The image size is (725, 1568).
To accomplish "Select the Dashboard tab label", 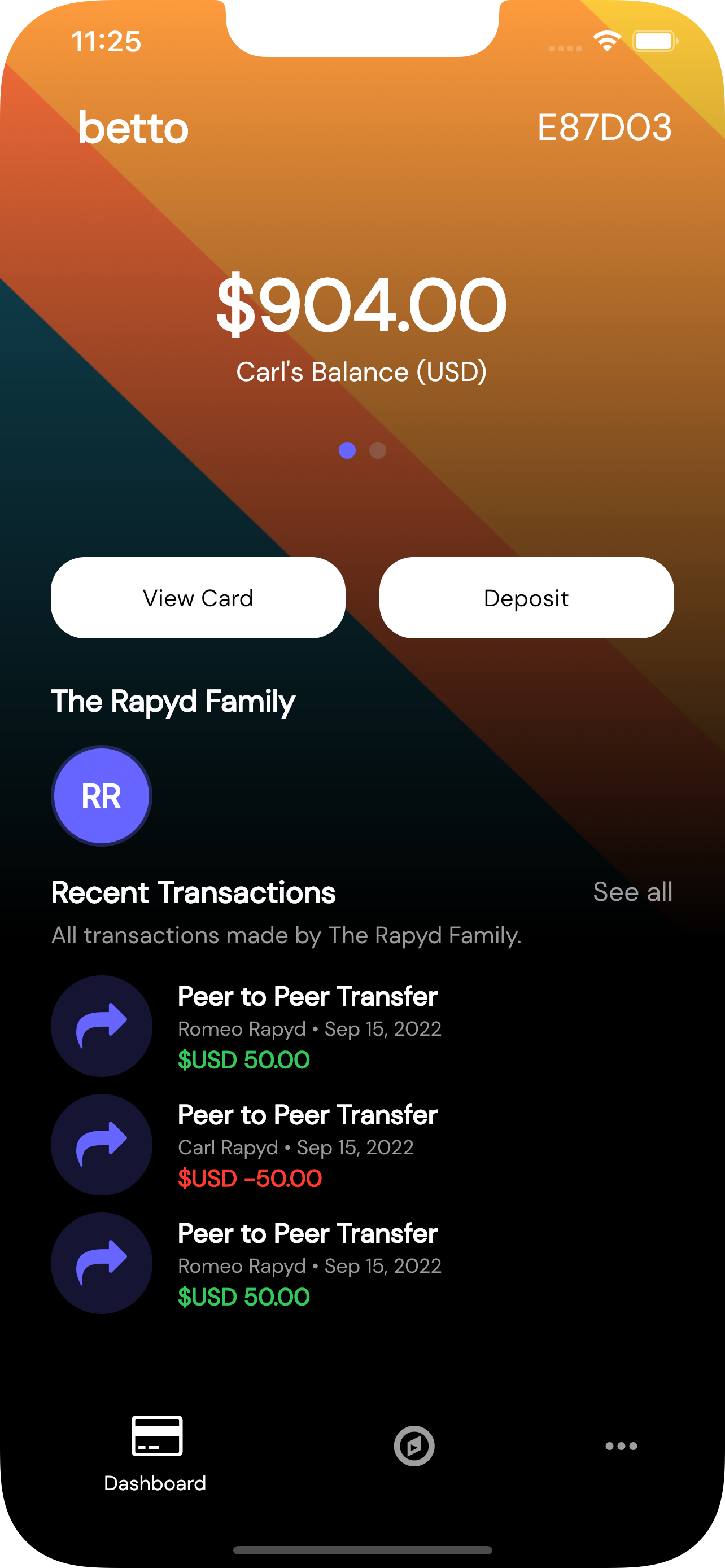I will click(155, 1483).
